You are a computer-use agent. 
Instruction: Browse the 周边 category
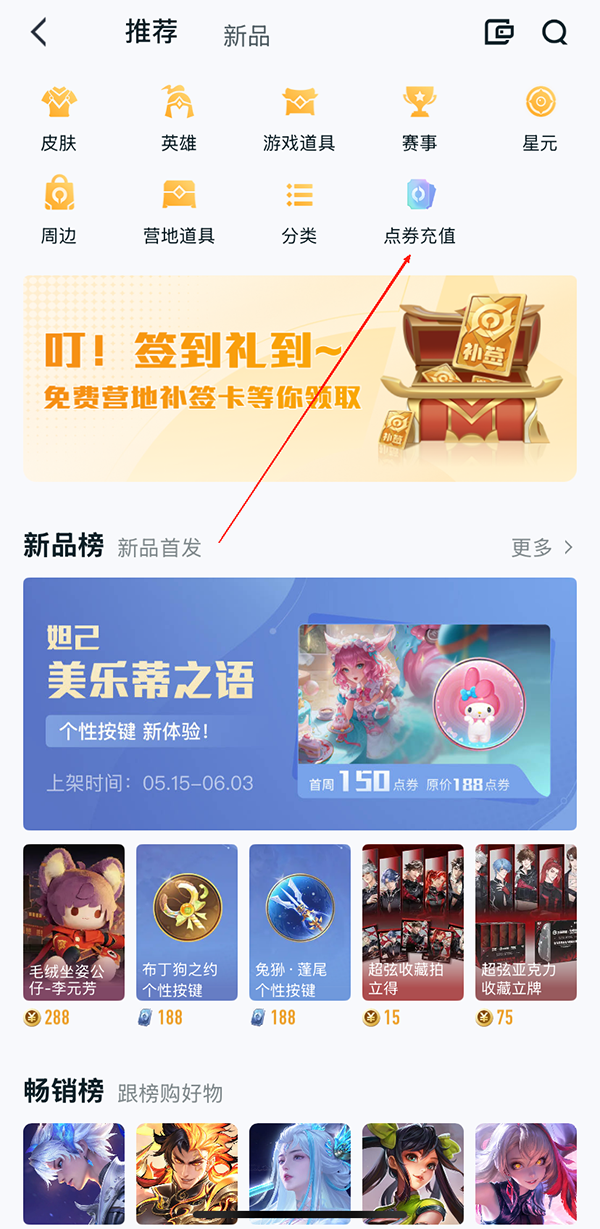click(x=59, y=211)
